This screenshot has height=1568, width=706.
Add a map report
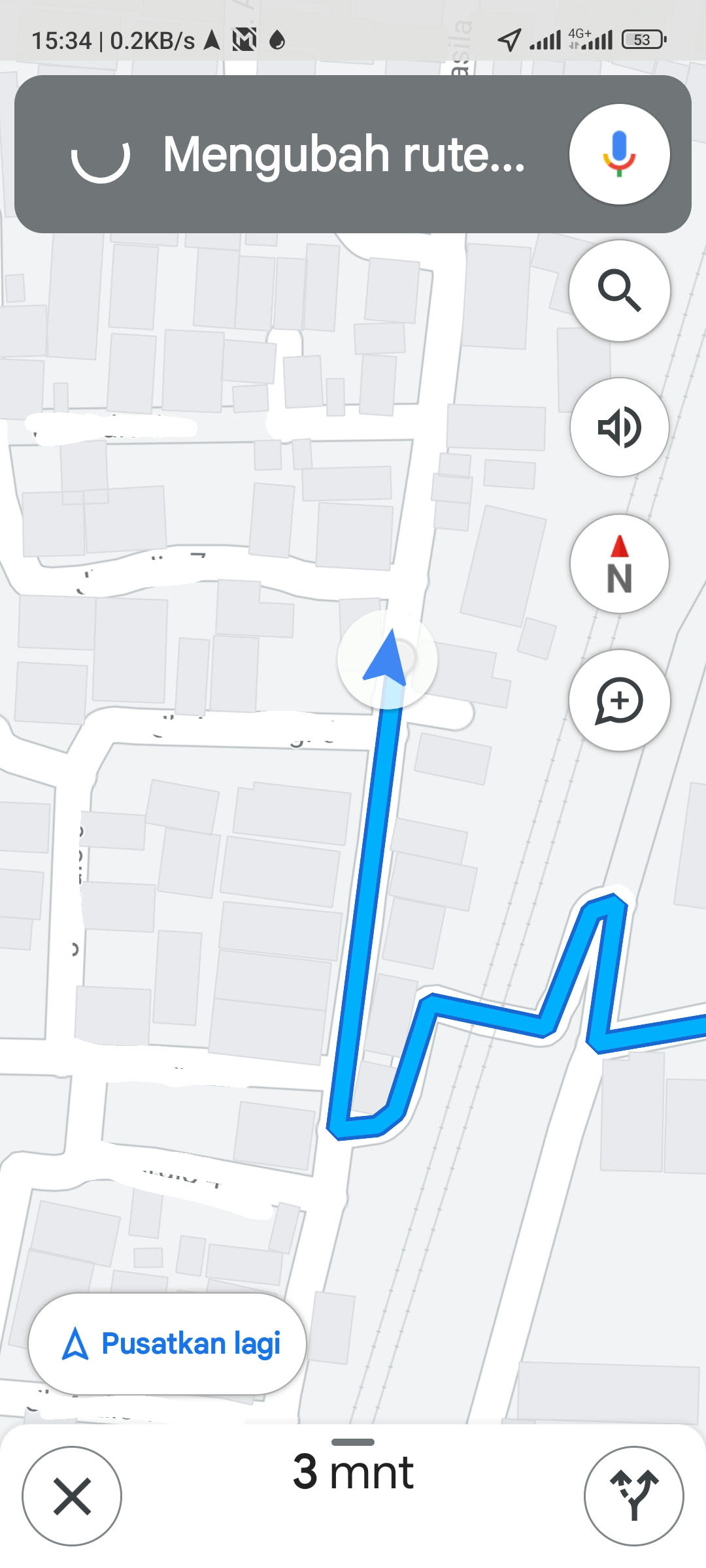[x=619, y=700]
